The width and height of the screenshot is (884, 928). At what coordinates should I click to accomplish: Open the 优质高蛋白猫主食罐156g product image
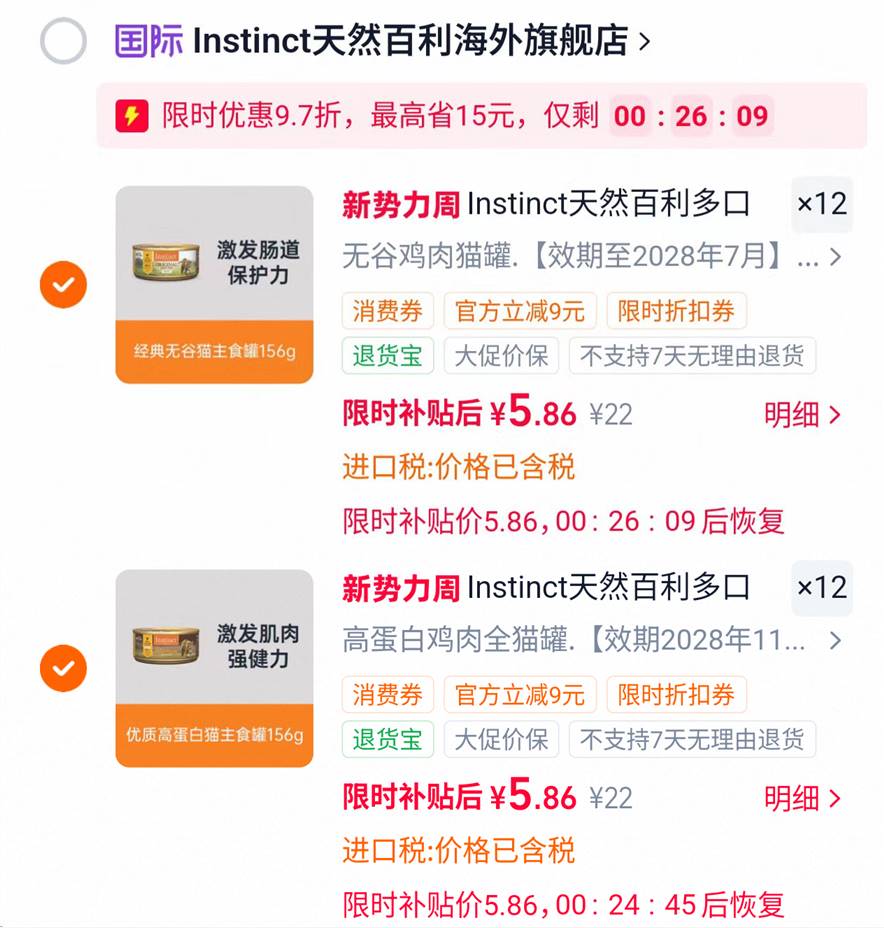coord(214,668)
